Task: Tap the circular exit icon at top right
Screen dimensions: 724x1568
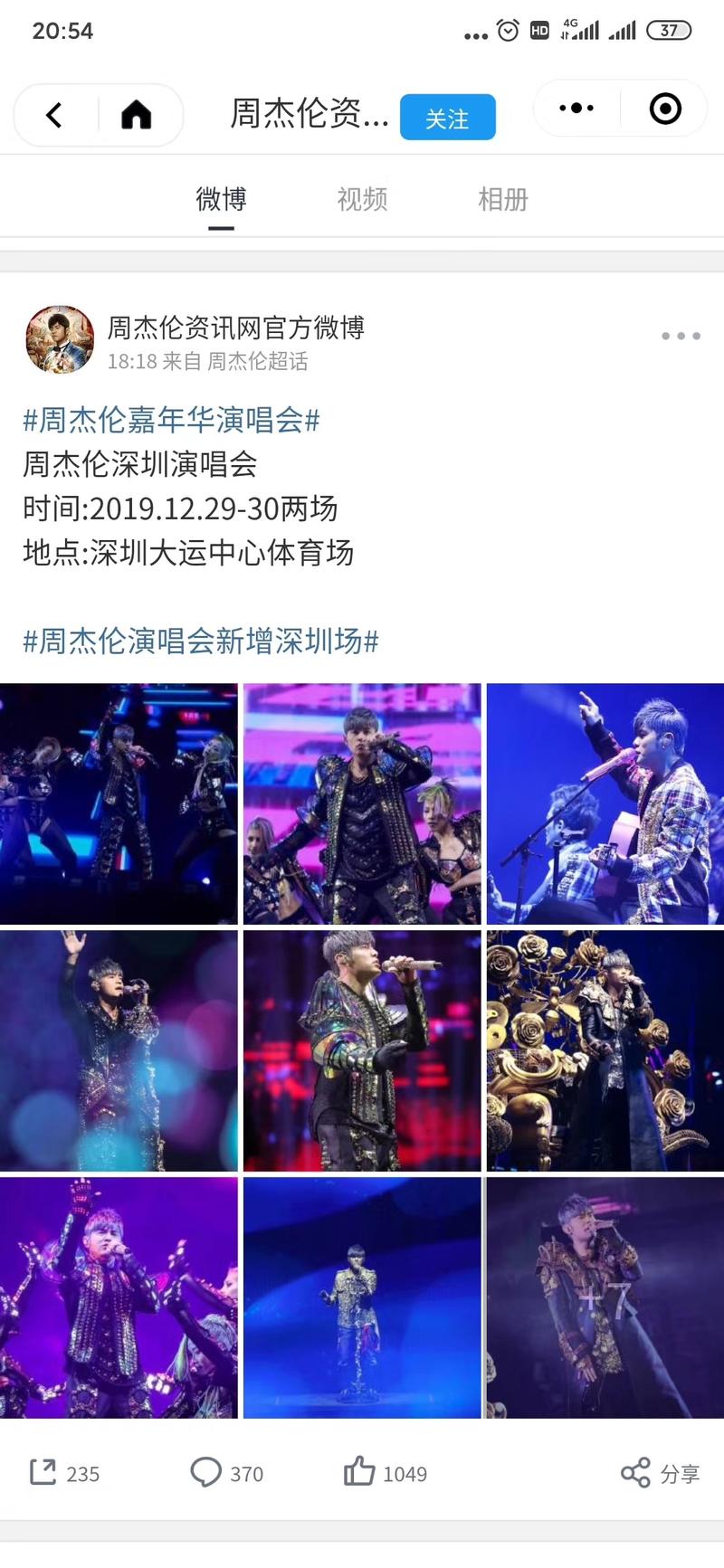Action: coord(664,108)
